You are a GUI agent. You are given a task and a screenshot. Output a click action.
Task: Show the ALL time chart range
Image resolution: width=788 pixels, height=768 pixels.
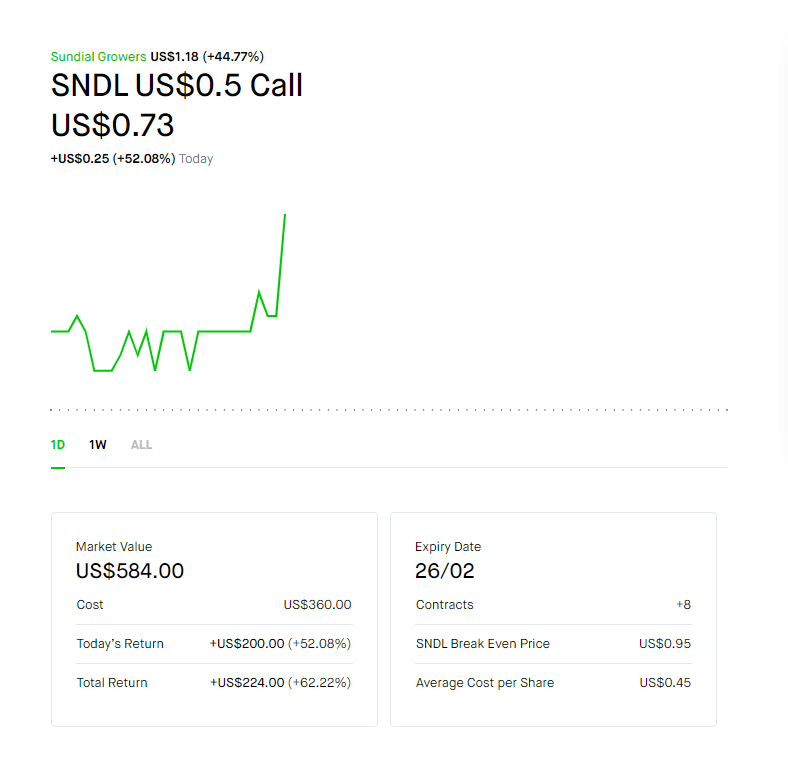[x=141, y=445]
